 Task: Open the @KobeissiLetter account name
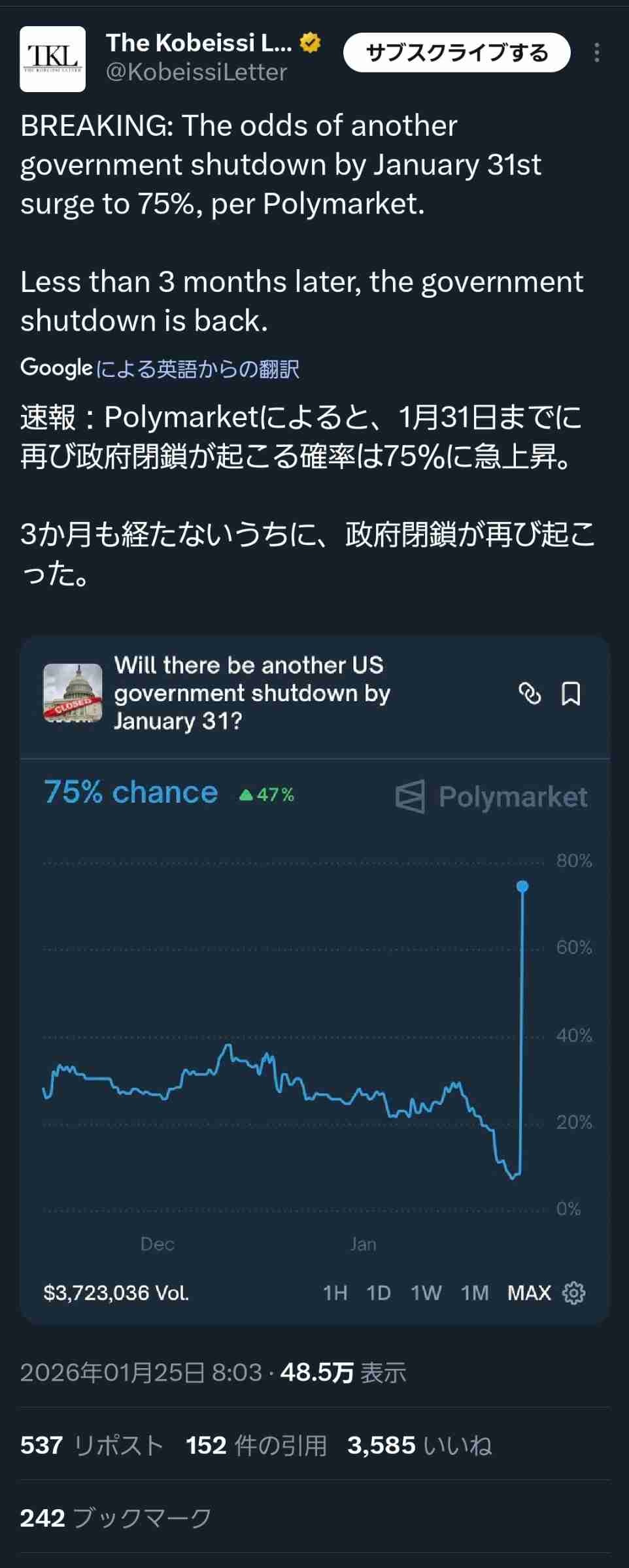[x=196, y=72]
